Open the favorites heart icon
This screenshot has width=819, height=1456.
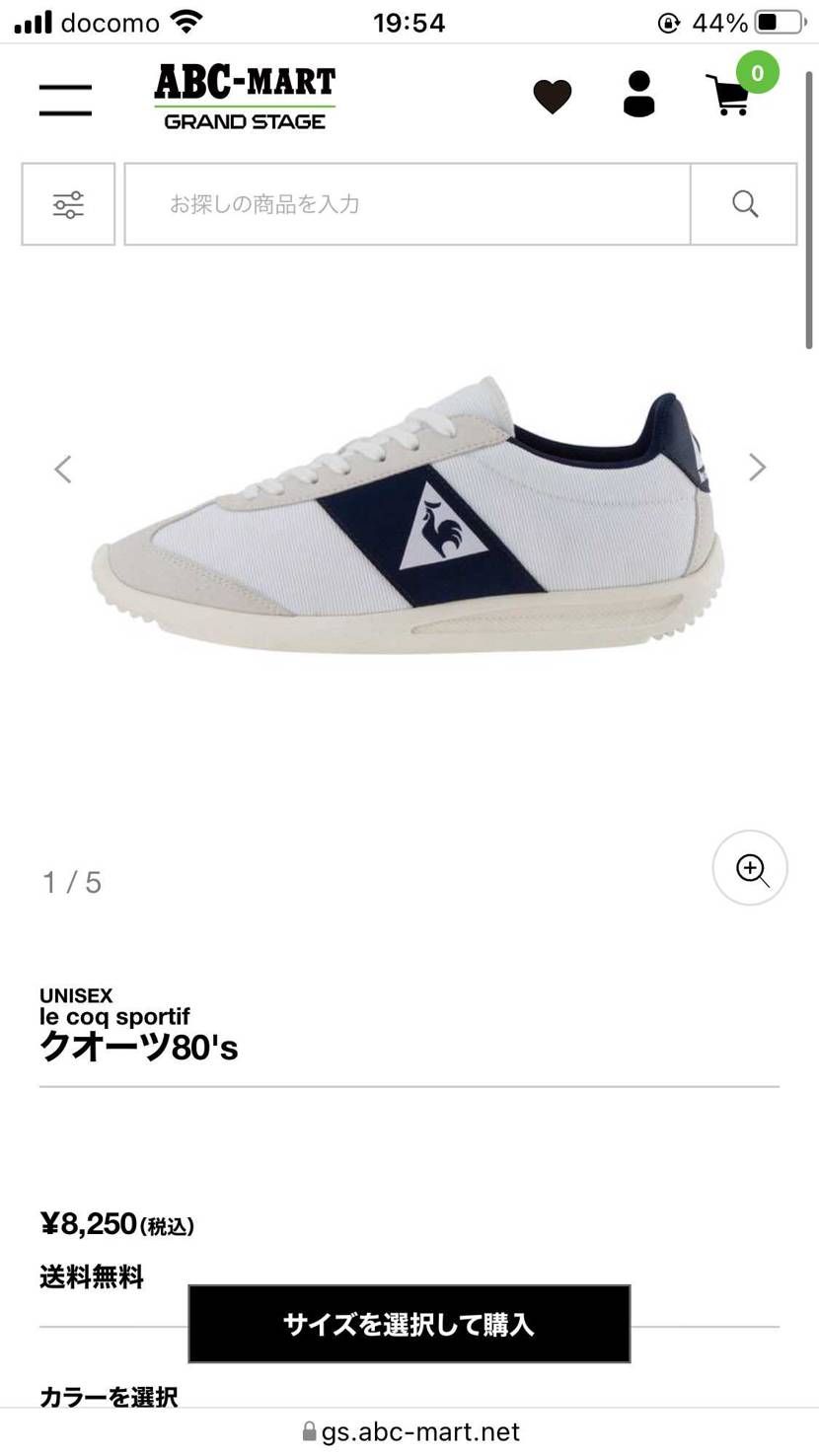click(x=553, y=97)
